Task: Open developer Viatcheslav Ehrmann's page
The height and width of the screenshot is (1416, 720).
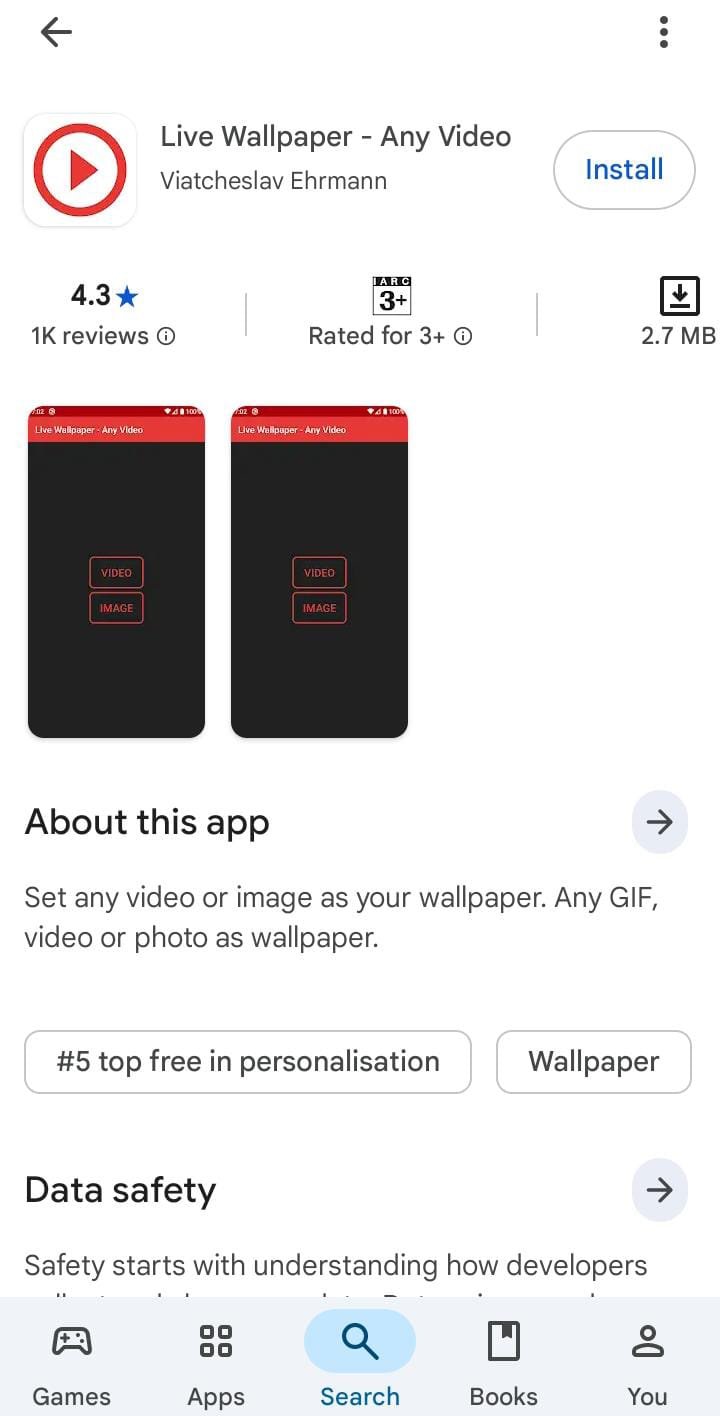Action: pyautogui.click(x=273, y=181)
